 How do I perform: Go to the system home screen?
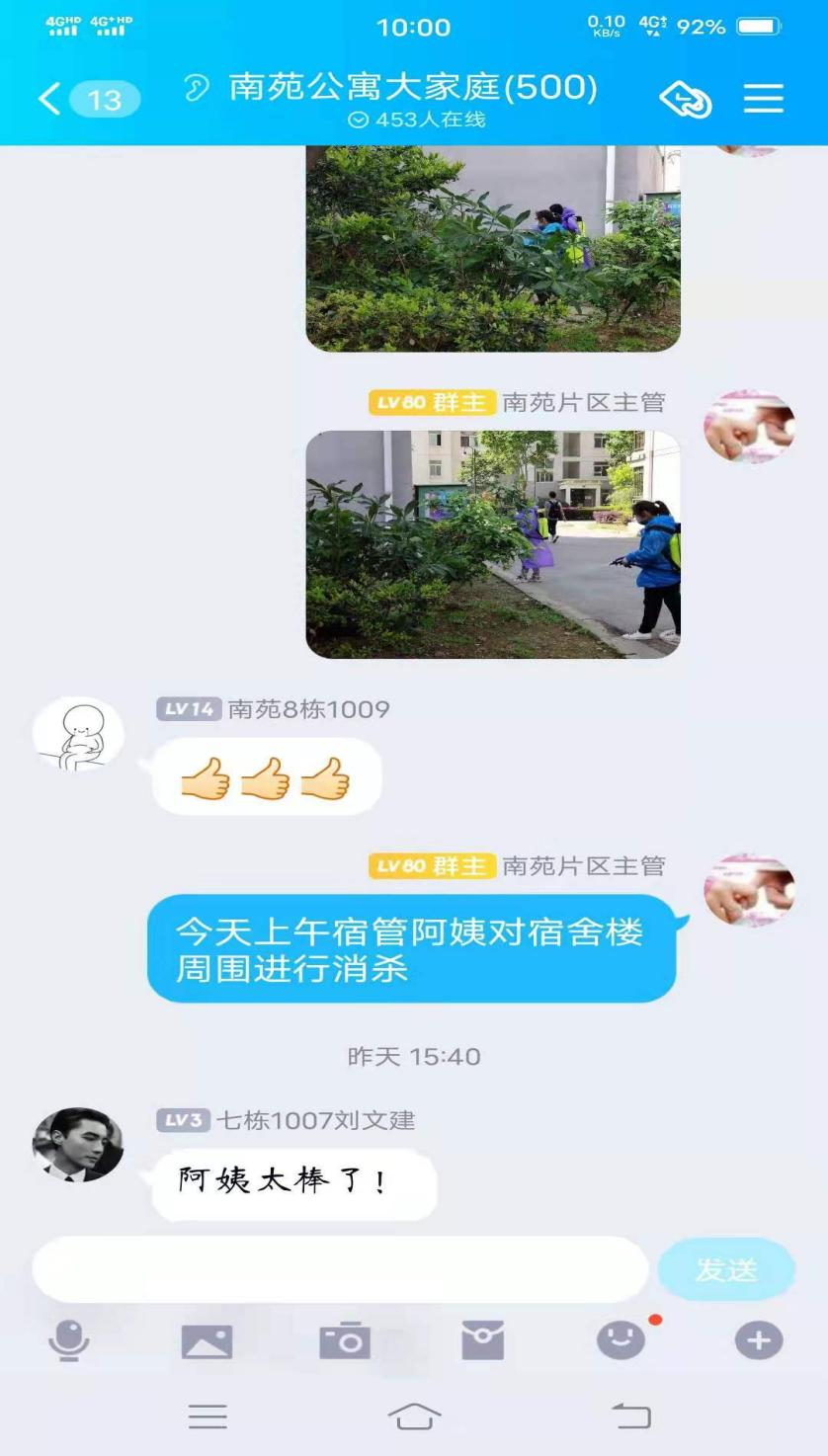414,1416
